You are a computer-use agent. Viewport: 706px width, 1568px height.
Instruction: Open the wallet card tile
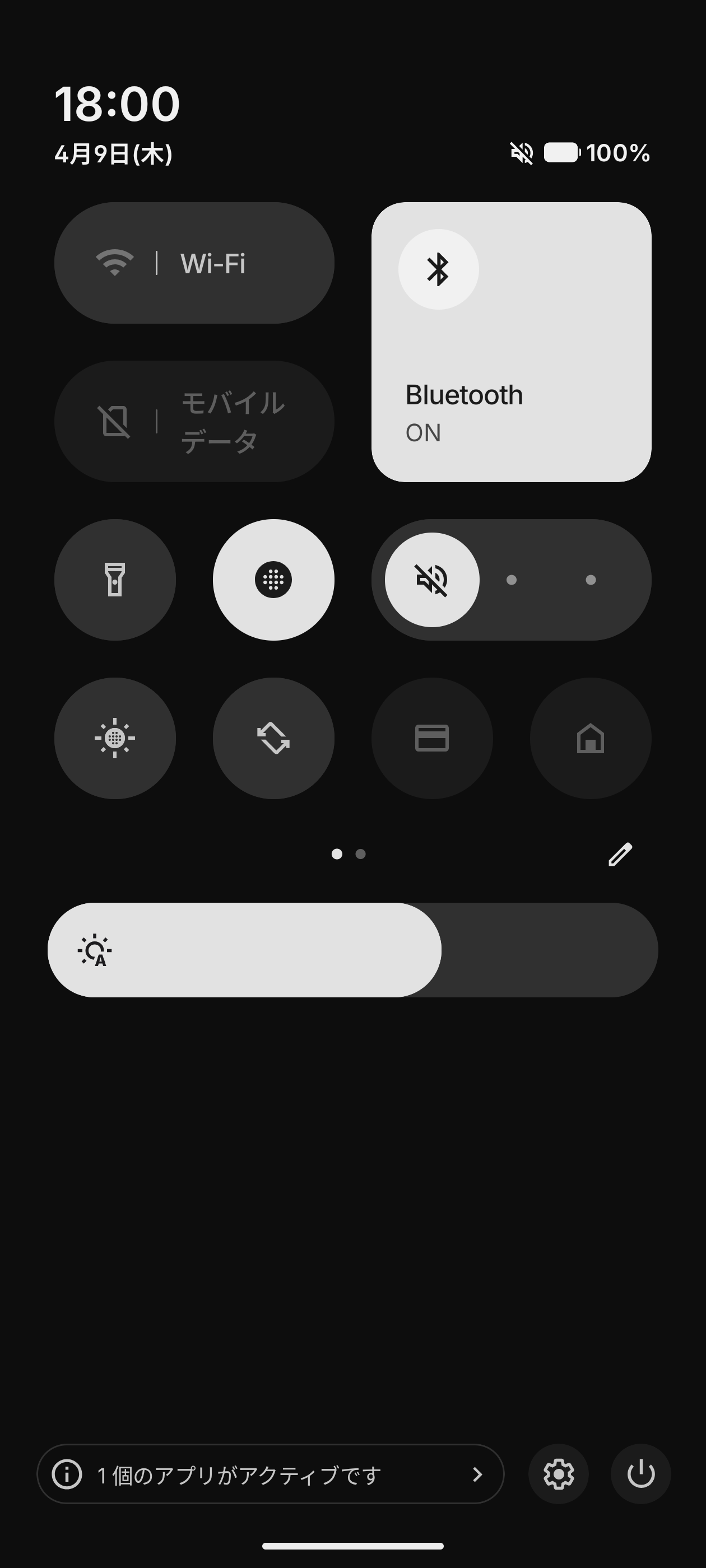click(x=432, y=738)
